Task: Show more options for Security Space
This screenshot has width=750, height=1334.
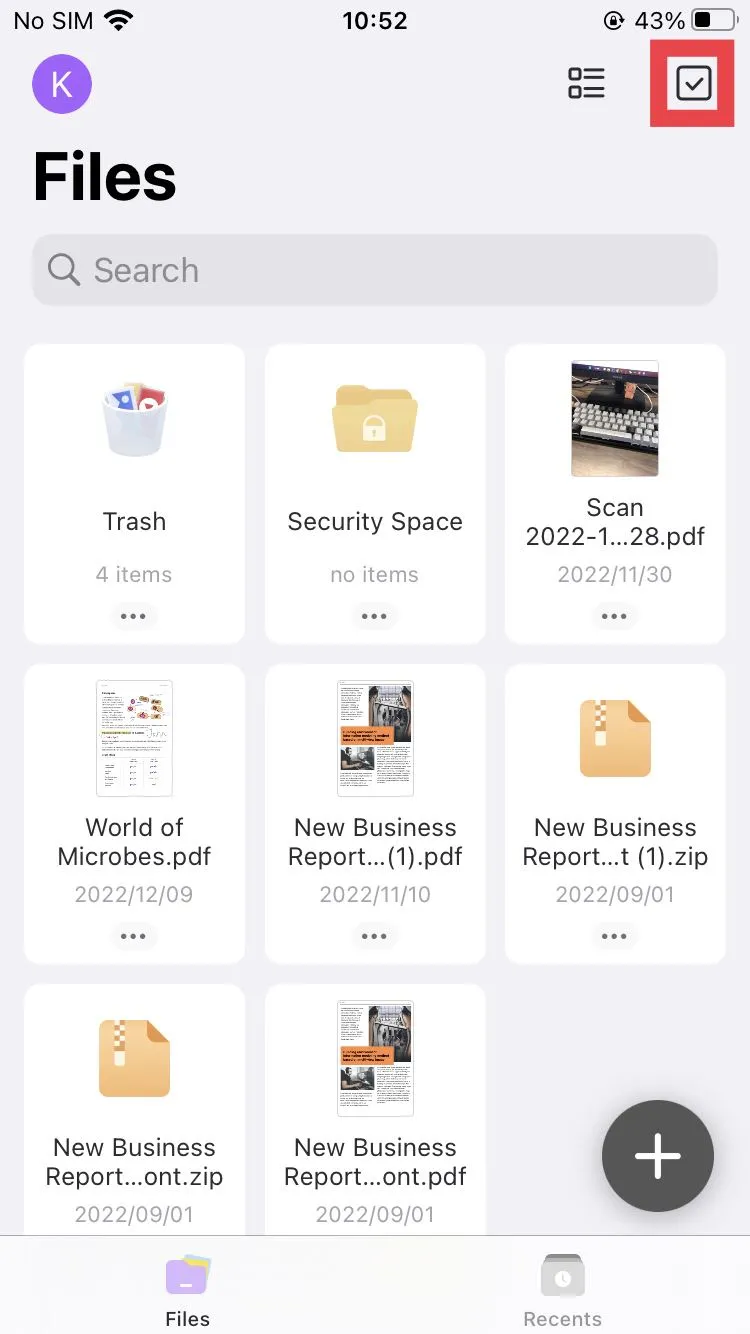Action: tap(375, 617)
